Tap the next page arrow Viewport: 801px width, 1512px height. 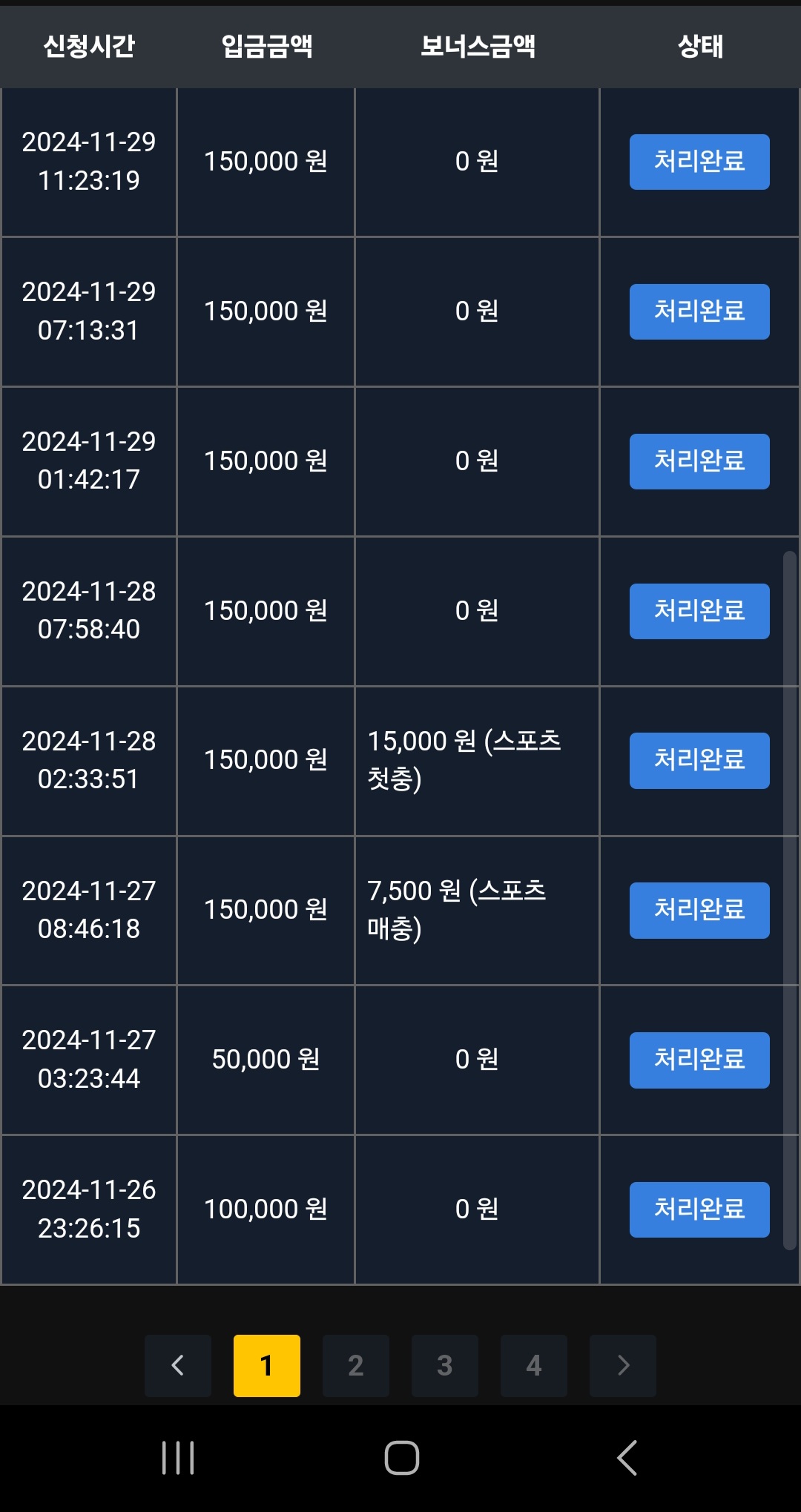(x=623, y=1365)
